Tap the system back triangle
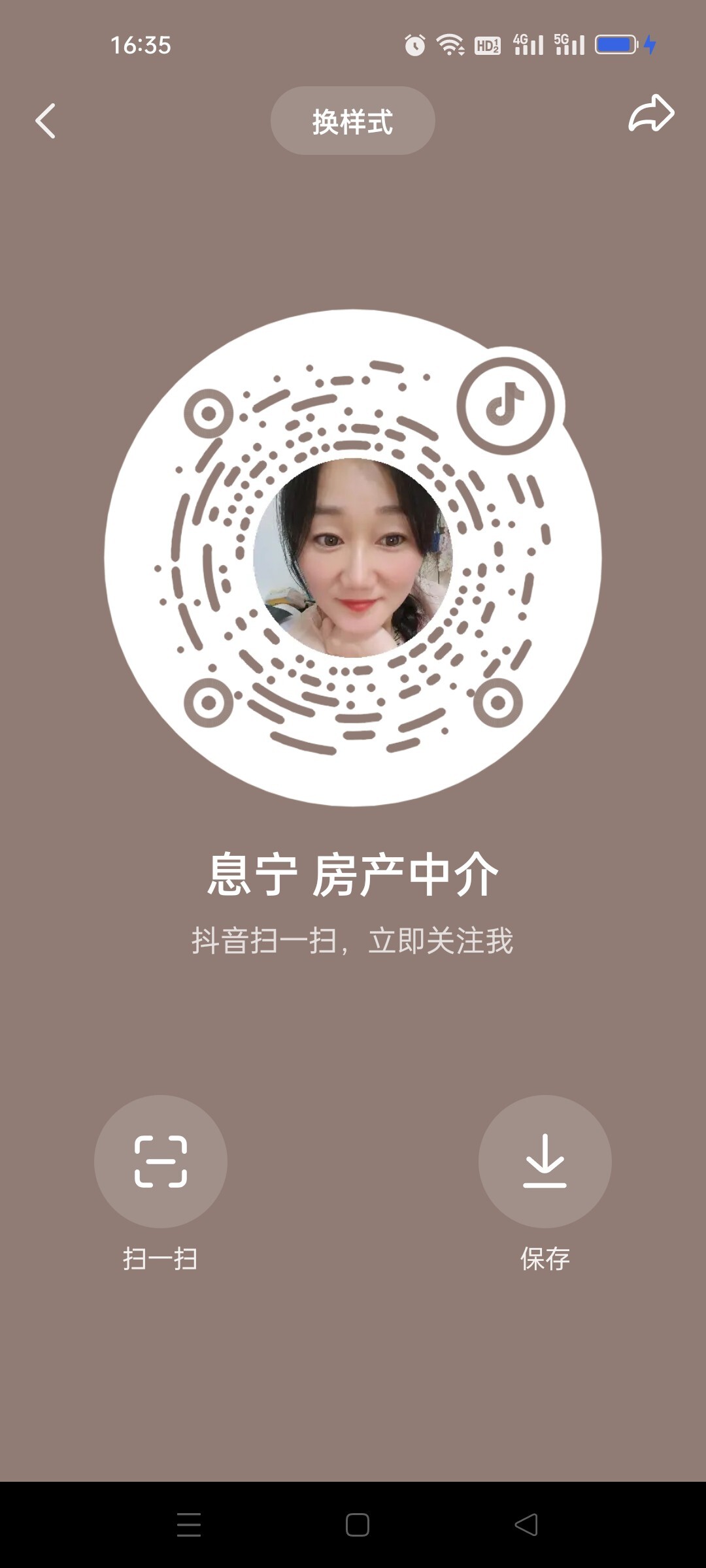 526,1525
